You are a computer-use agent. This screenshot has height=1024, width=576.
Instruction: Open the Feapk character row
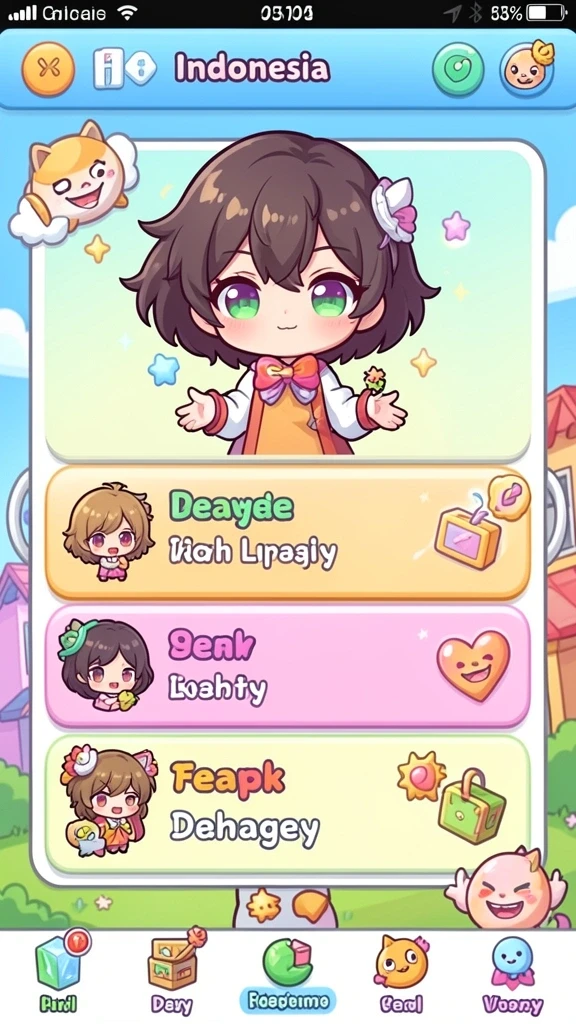pyautogui.click(x=287, y=803)
